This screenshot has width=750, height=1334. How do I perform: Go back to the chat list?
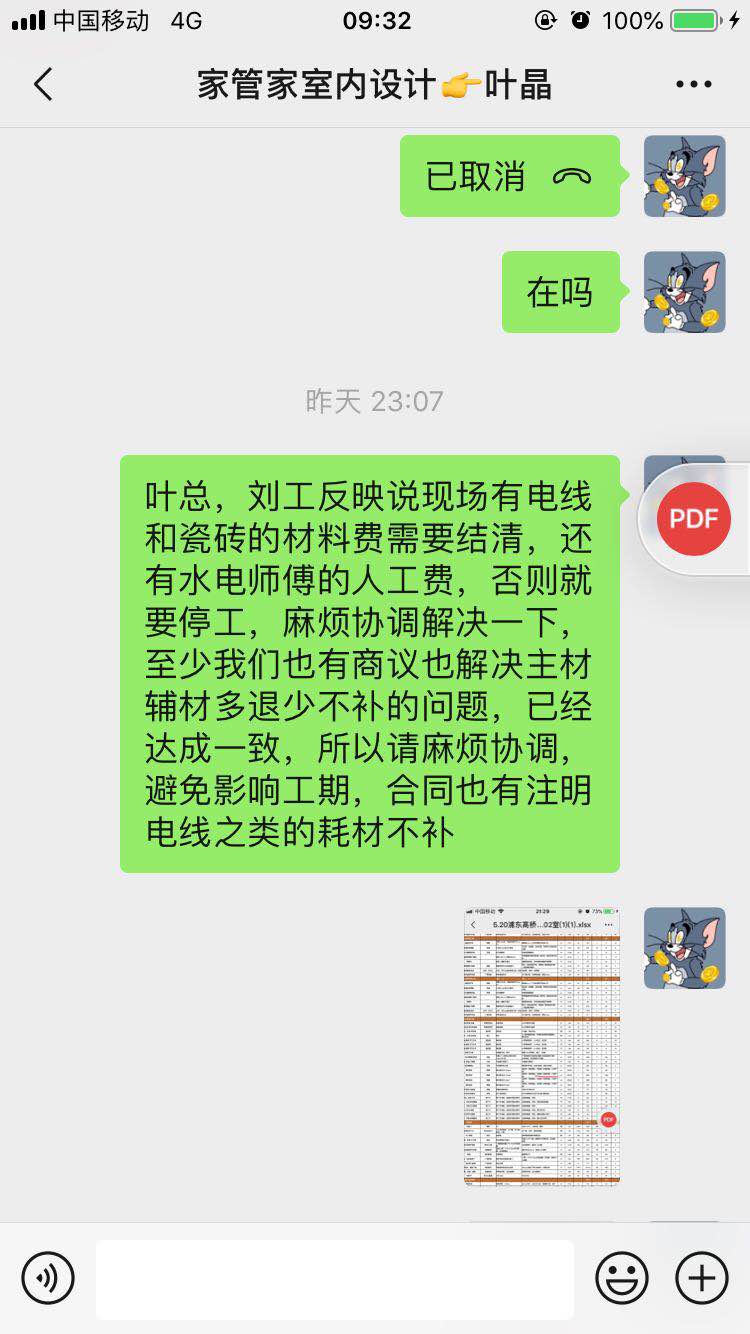(x=43, y=85)
